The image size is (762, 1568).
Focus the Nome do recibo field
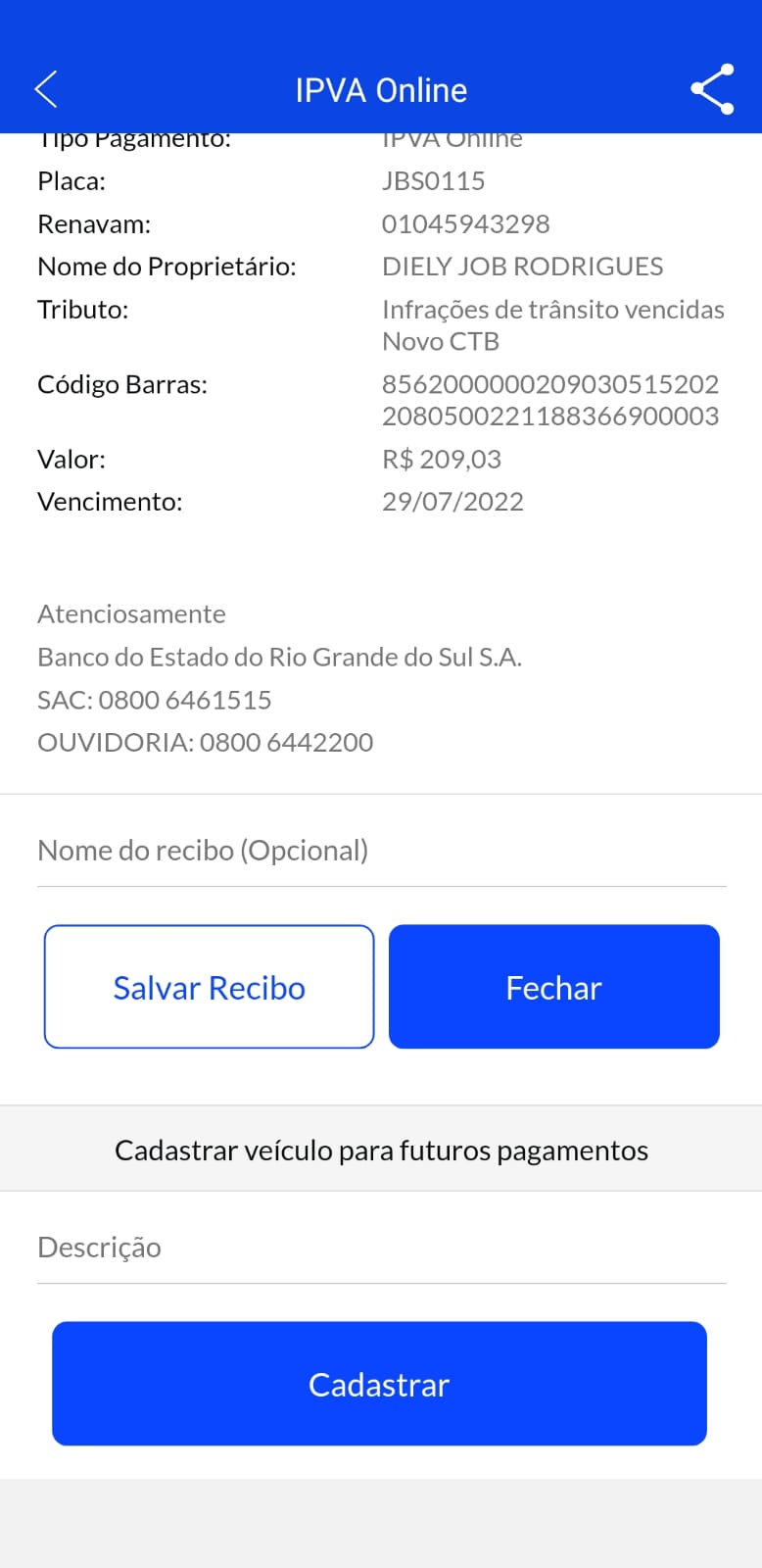pos(381,851)
